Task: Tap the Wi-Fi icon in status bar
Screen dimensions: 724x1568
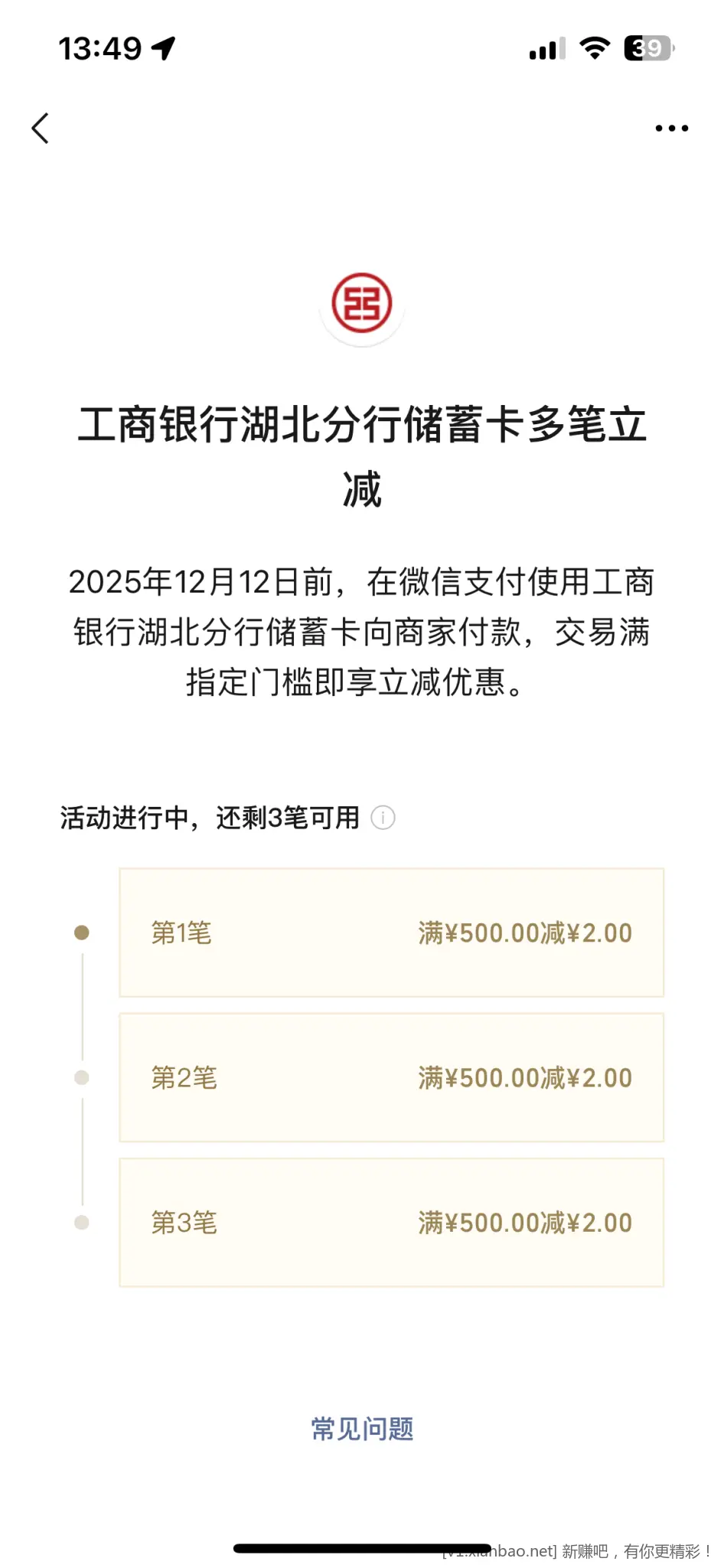Action: point(596,47)
